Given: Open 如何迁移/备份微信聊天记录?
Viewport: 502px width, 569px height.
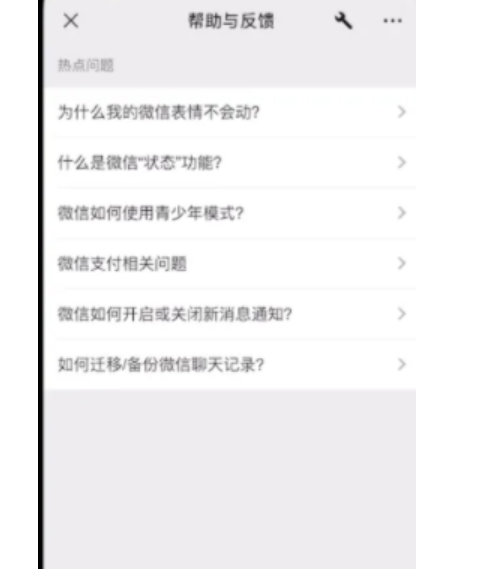Looking at the screenshot, I should pyautogui.click(x=230, y=364).
